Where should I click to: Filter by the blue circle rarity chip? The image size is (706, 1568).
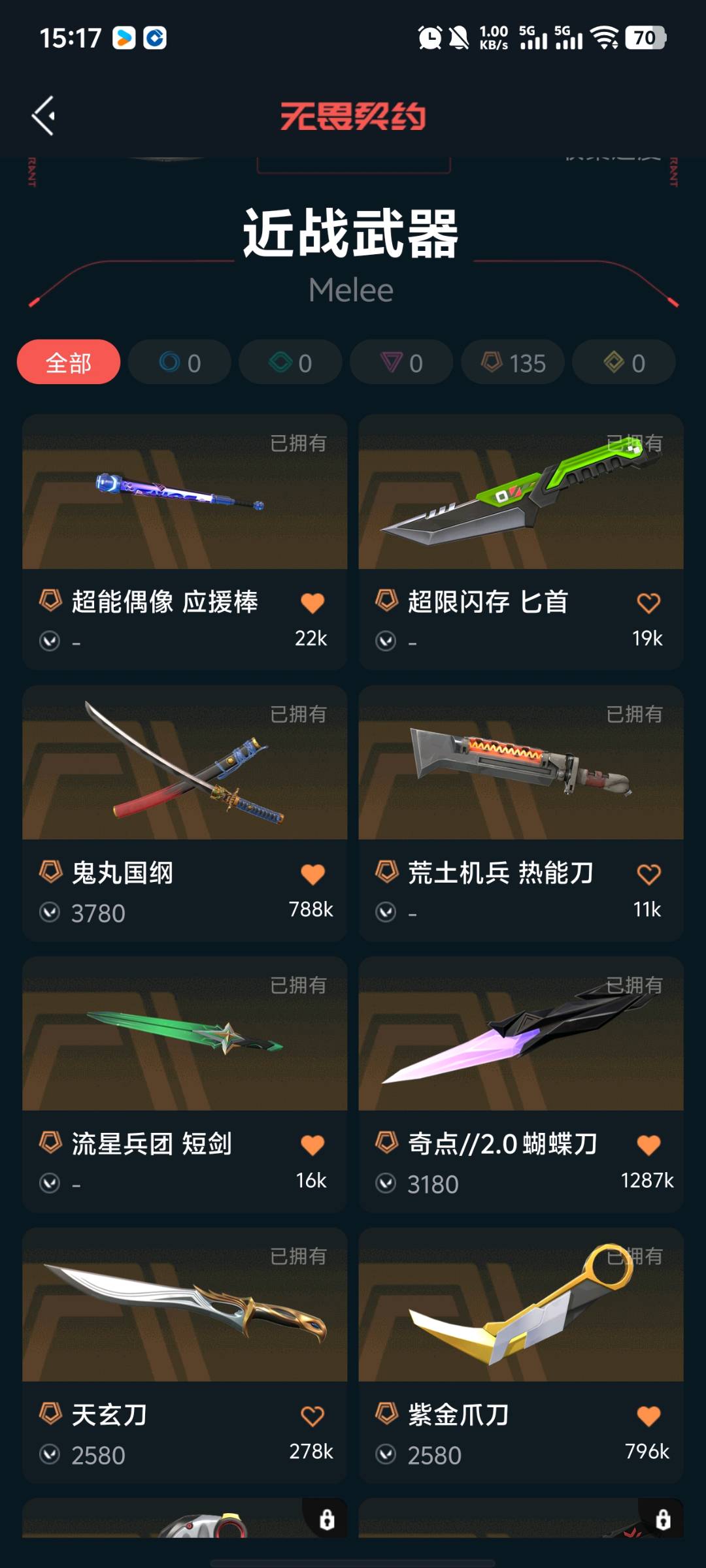180,362
